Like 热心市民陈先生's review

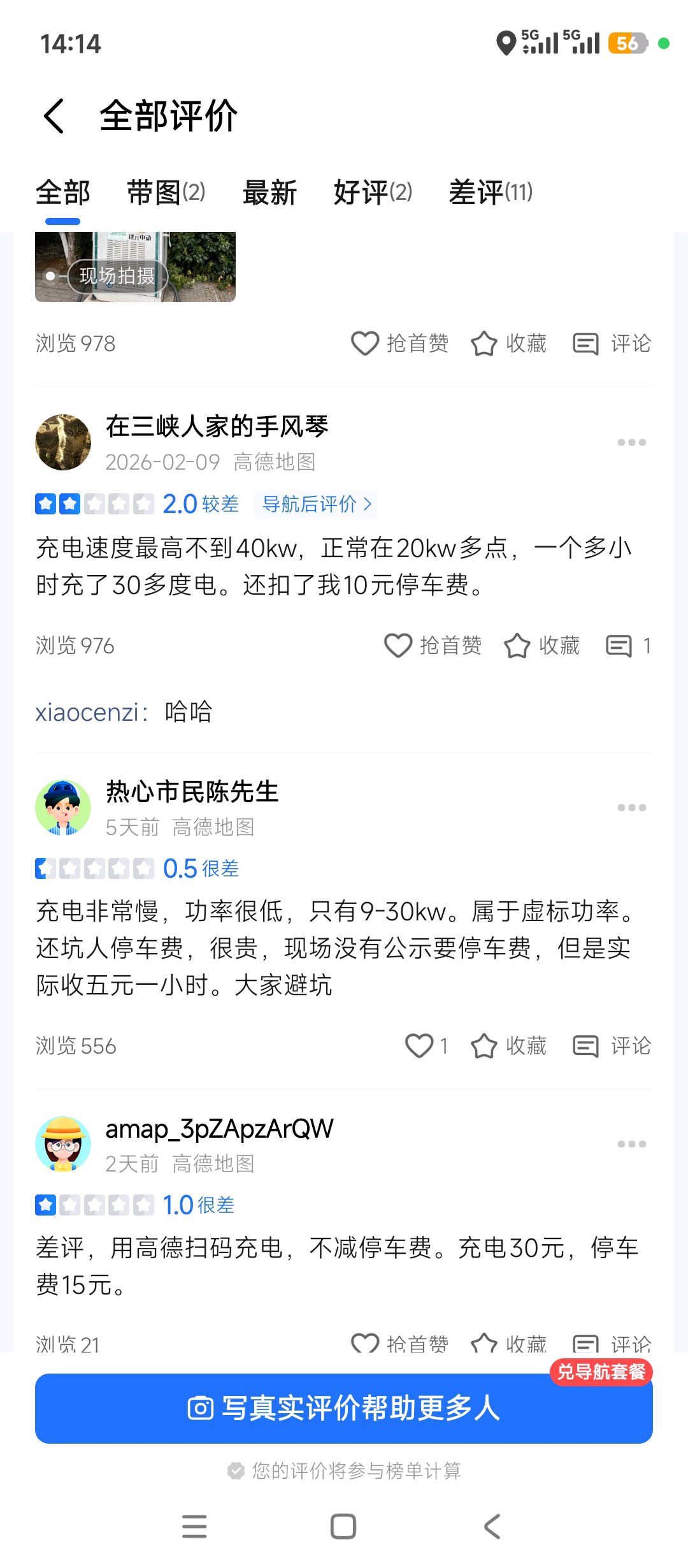click(x=426, y=1046)
